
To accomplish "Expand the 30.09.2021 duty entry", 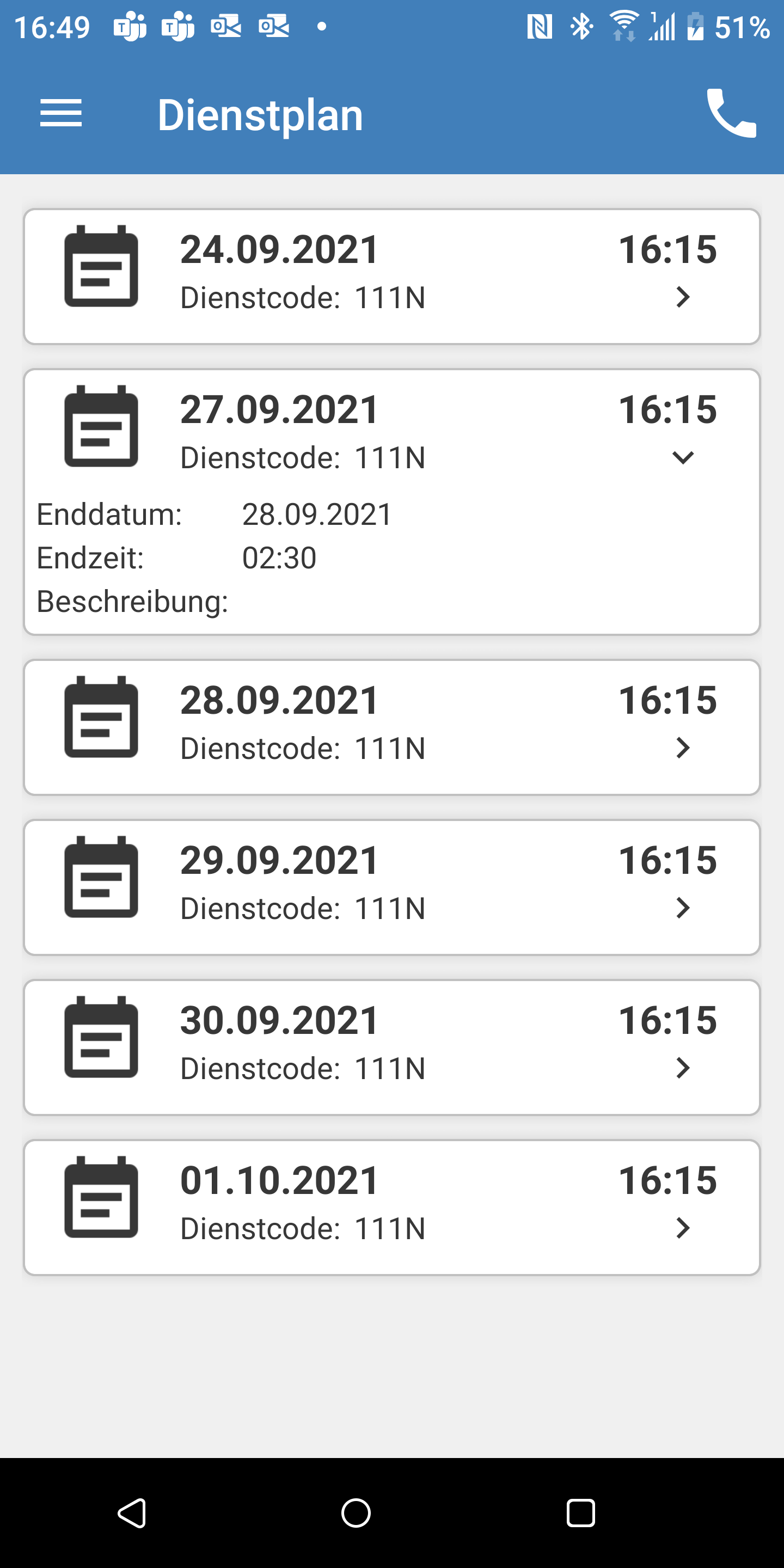I will click(682, 1068).
